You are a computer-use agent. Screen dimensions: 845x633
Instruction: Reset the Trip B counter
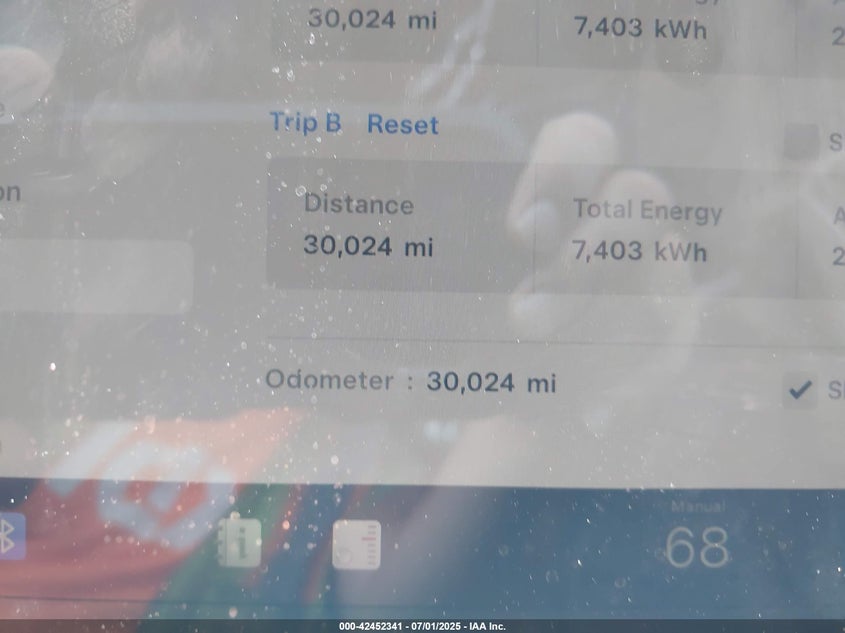pos(402,125)
